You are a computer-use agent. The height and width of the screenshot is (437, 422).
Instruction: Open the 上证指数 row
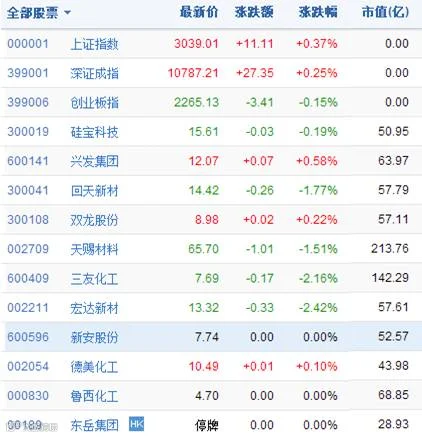coord(211,44)
